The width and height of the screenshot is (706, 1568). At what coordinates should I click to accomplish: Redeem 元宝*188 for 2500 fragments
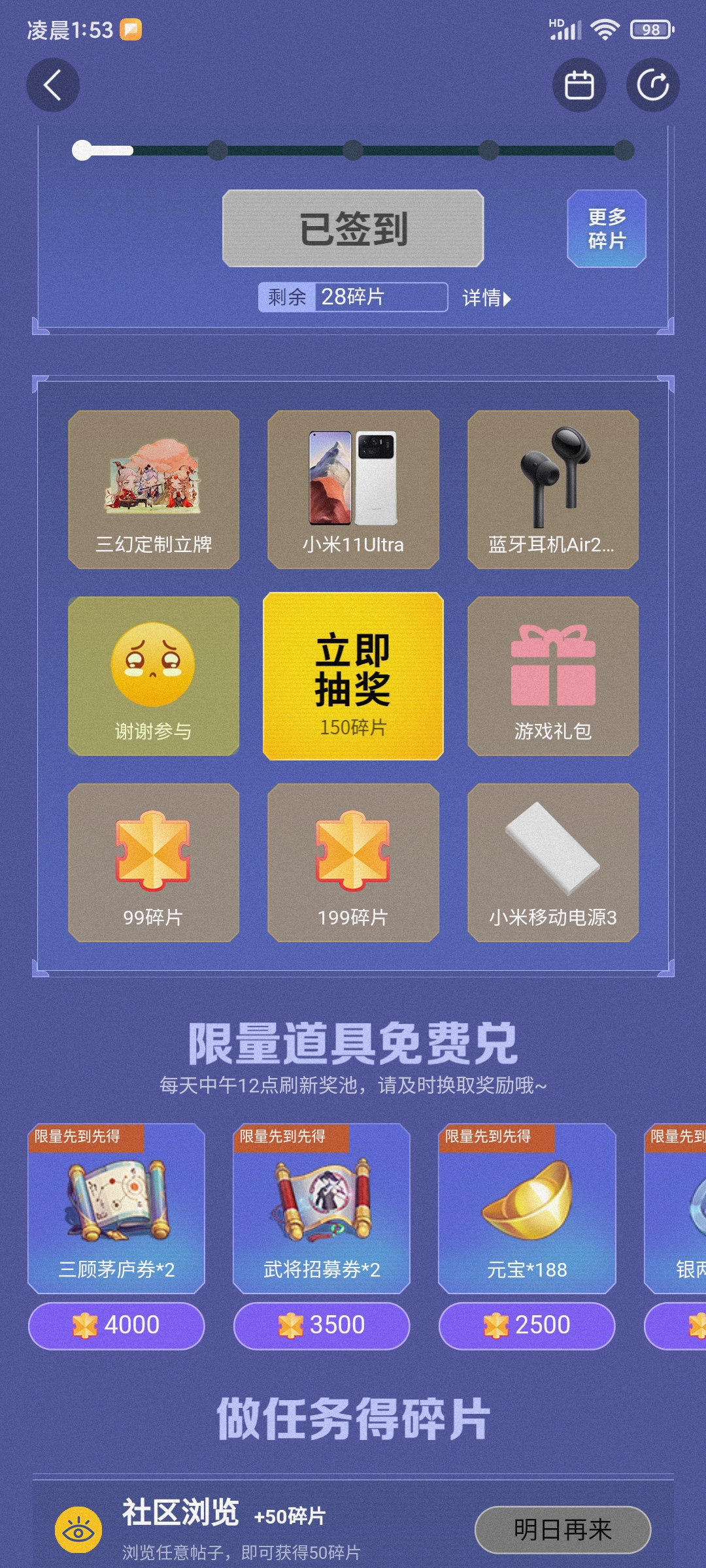pyautogui.click(x=527, y=1324)
